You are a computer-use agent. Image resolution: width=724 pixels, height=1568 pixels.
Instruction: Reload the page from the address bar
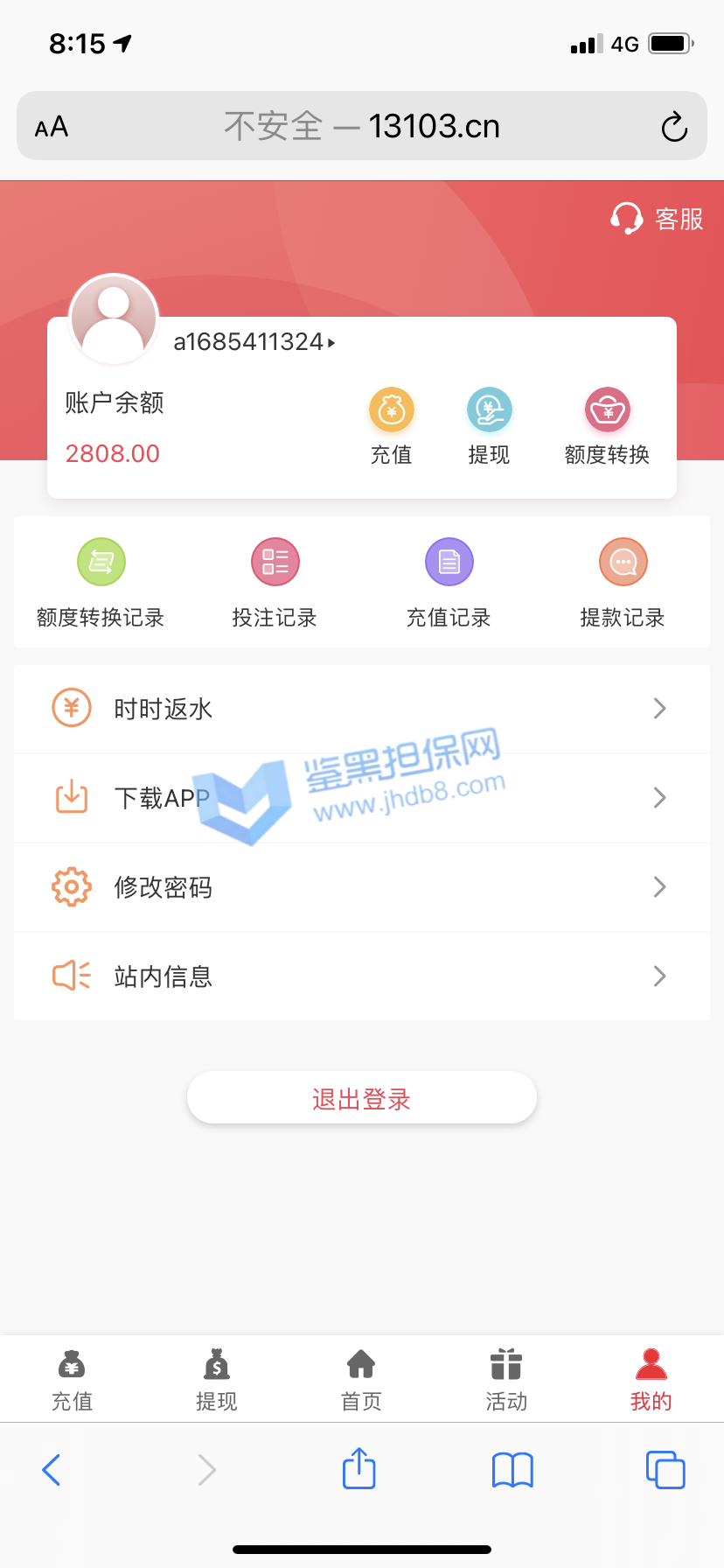click(673, 127)
